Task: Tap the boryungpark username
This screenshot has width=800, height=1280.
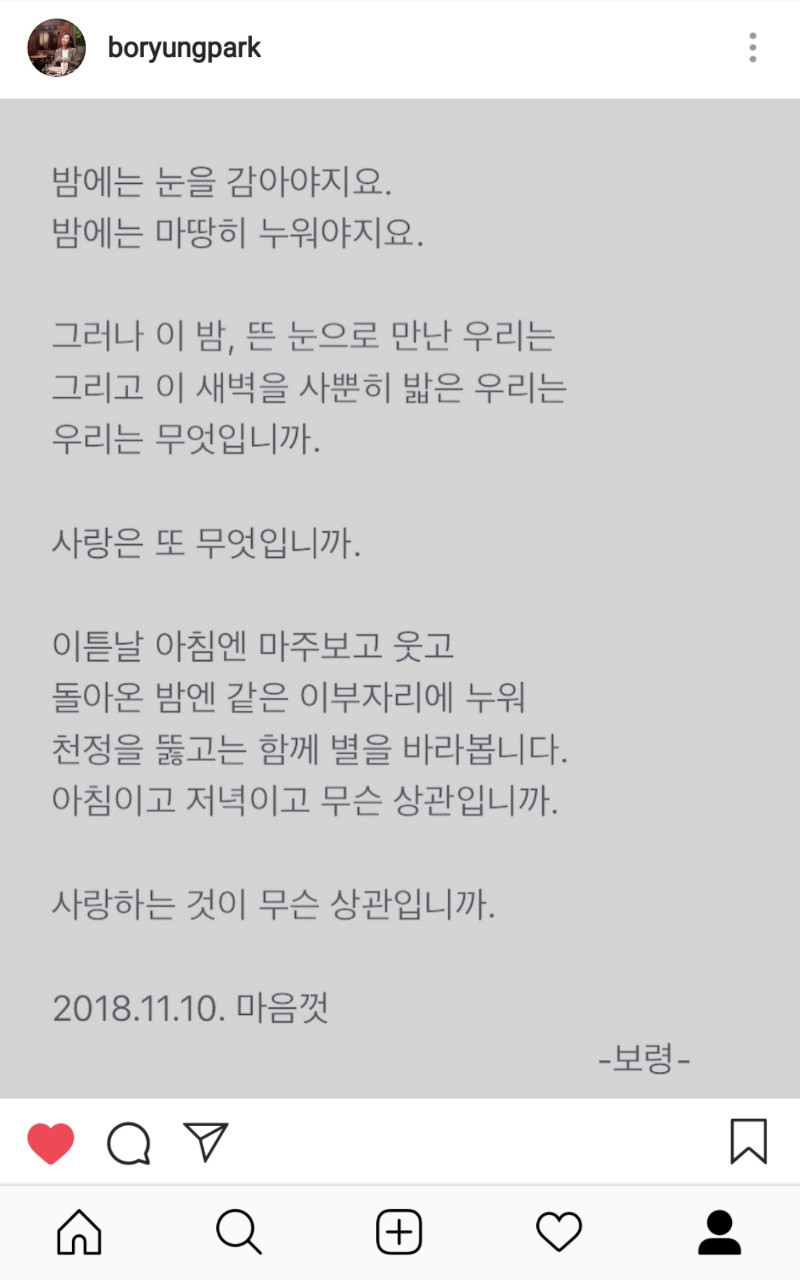Action: (184, 48)
